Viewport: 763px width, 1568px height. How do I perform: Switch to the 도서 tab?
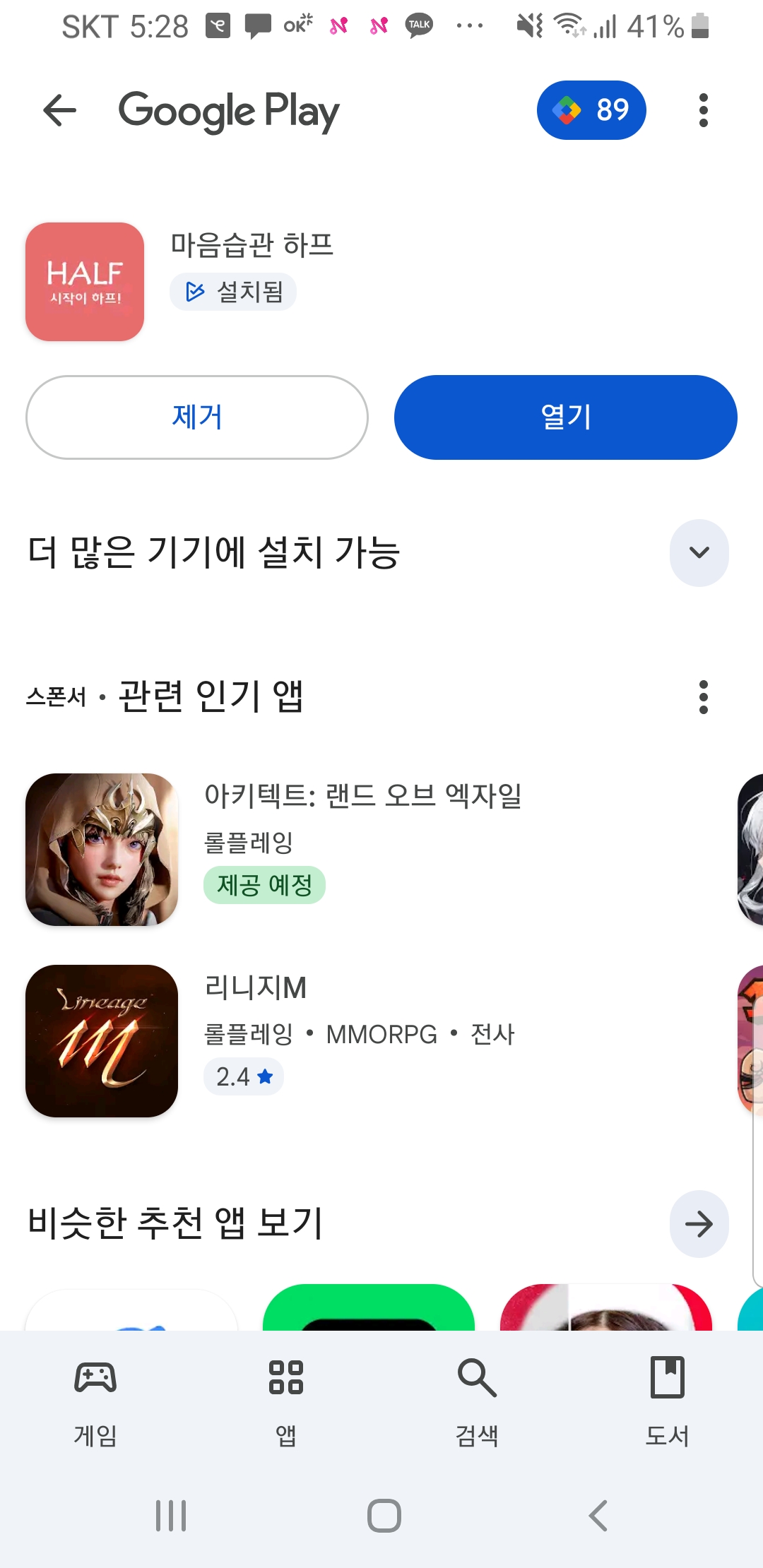[667, 1395]
